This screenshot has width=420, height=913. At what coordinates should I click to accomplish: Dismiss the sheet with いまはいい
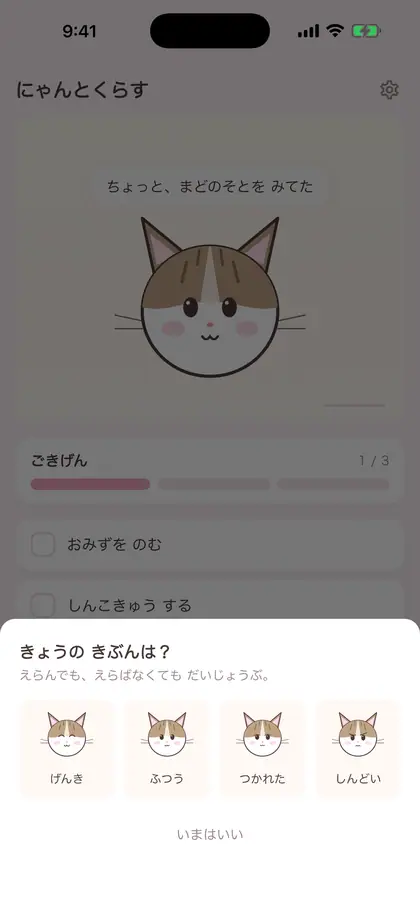210,834
